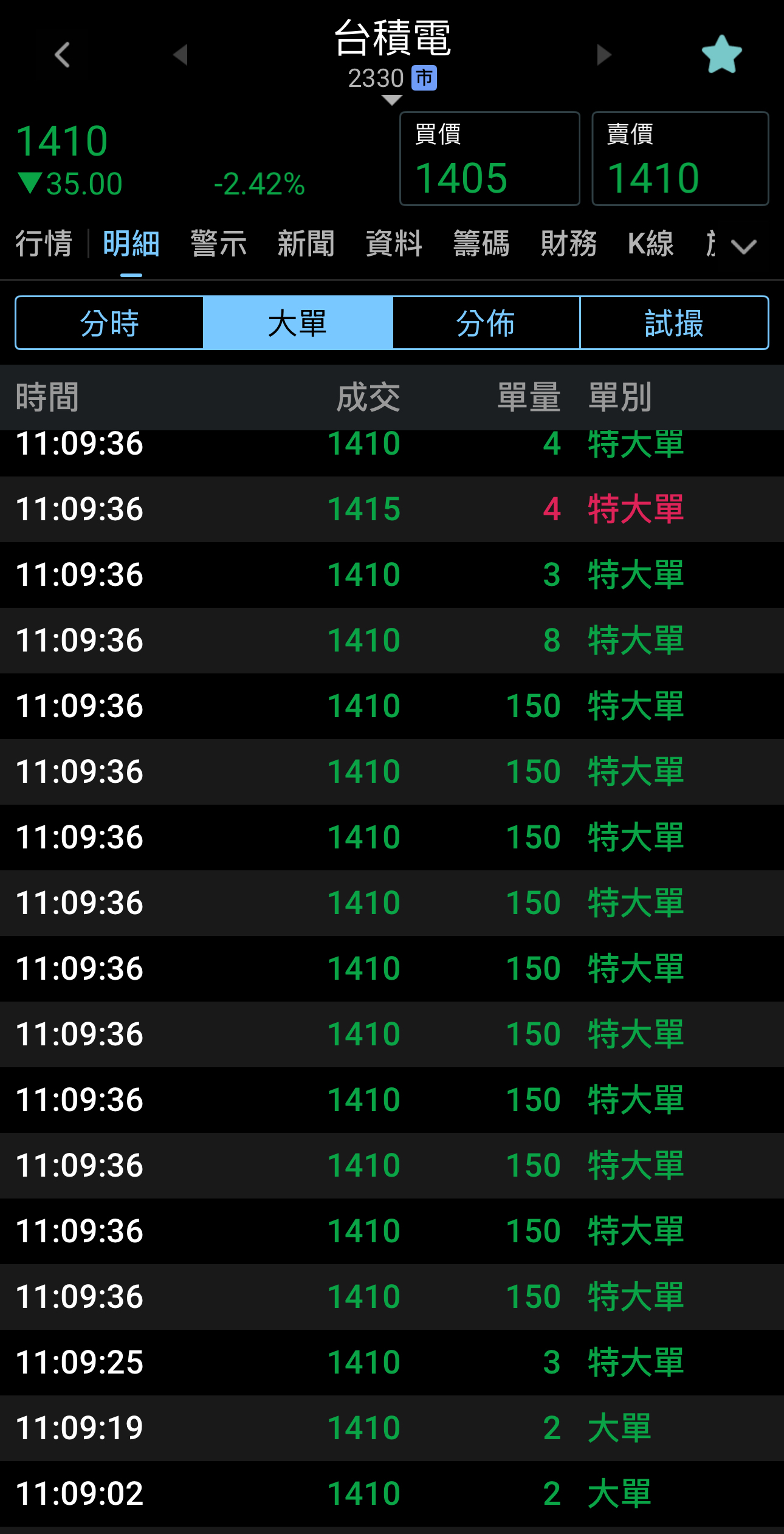Select the 大單 segment

click(298, 323)
